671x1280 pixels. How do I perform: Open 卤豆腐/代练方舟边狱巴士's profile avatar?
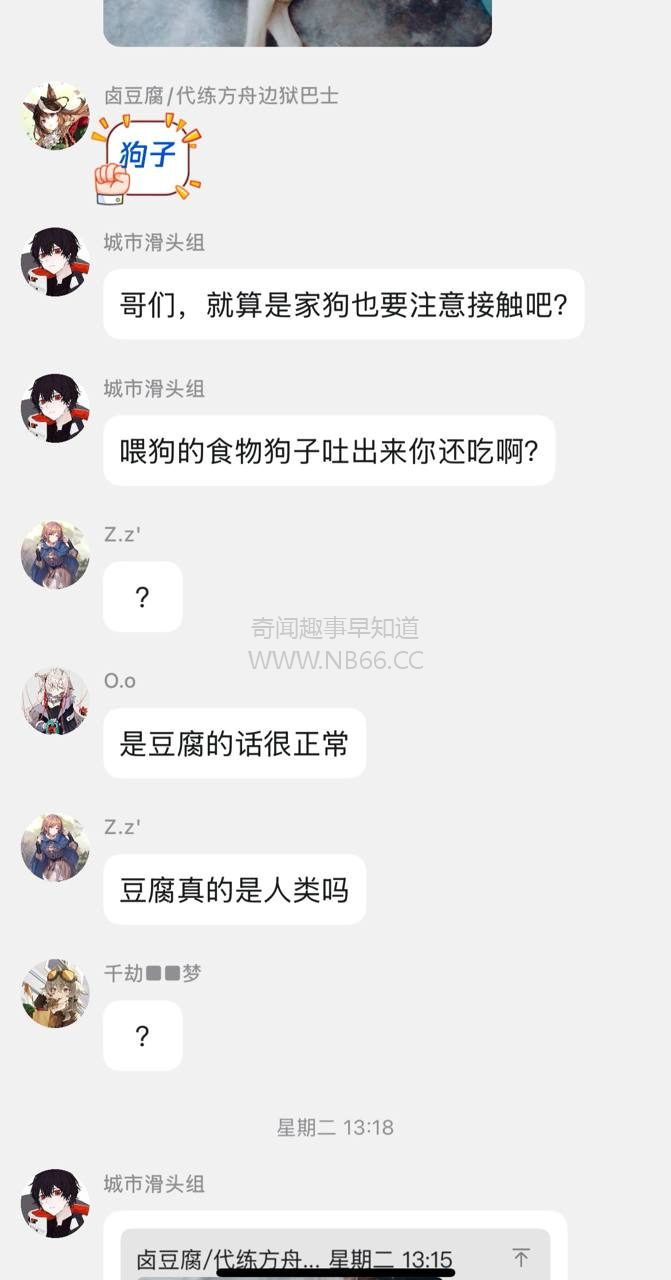[55, 116]
